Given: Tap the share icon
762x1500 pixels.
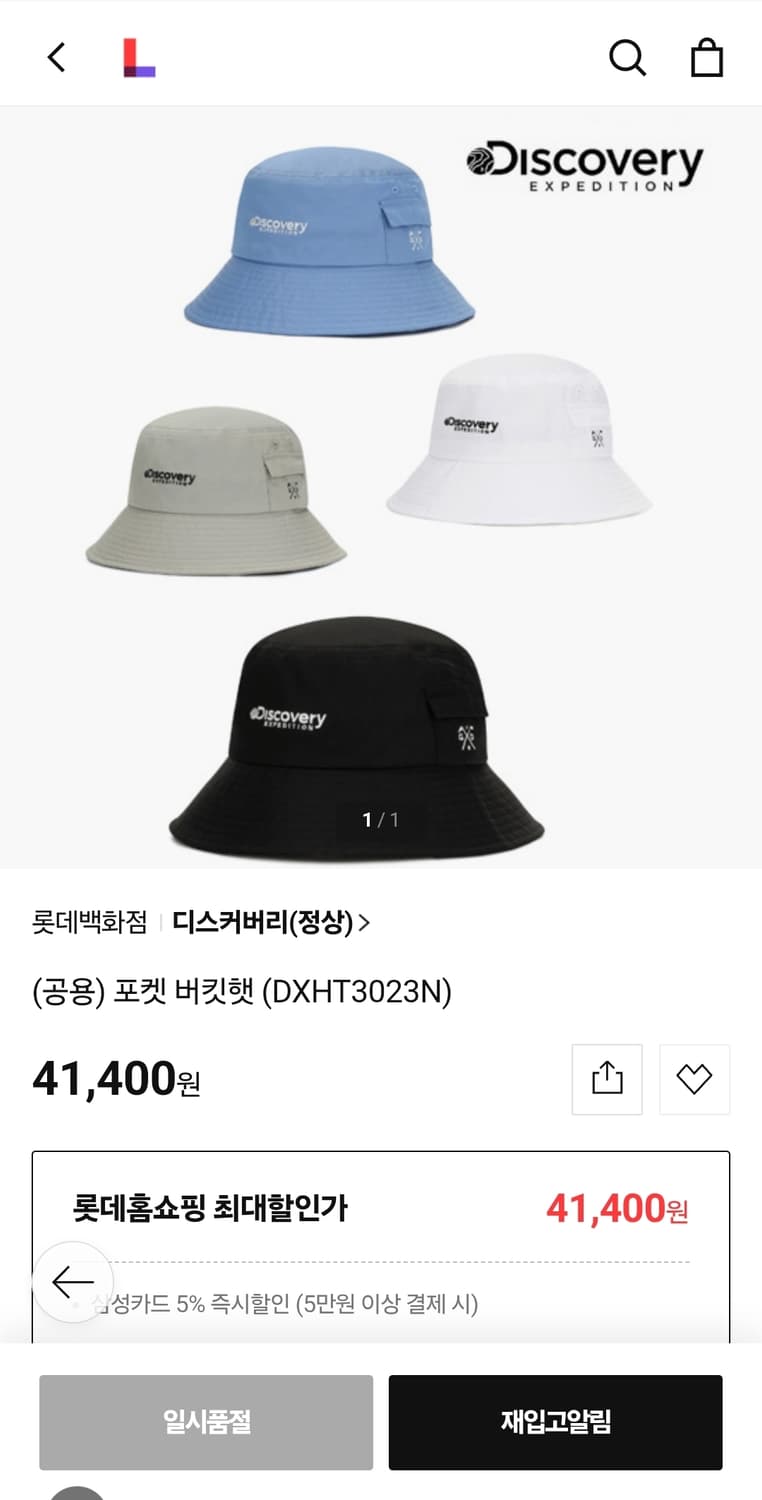Looking at the screenshot, I should 607,1079.
